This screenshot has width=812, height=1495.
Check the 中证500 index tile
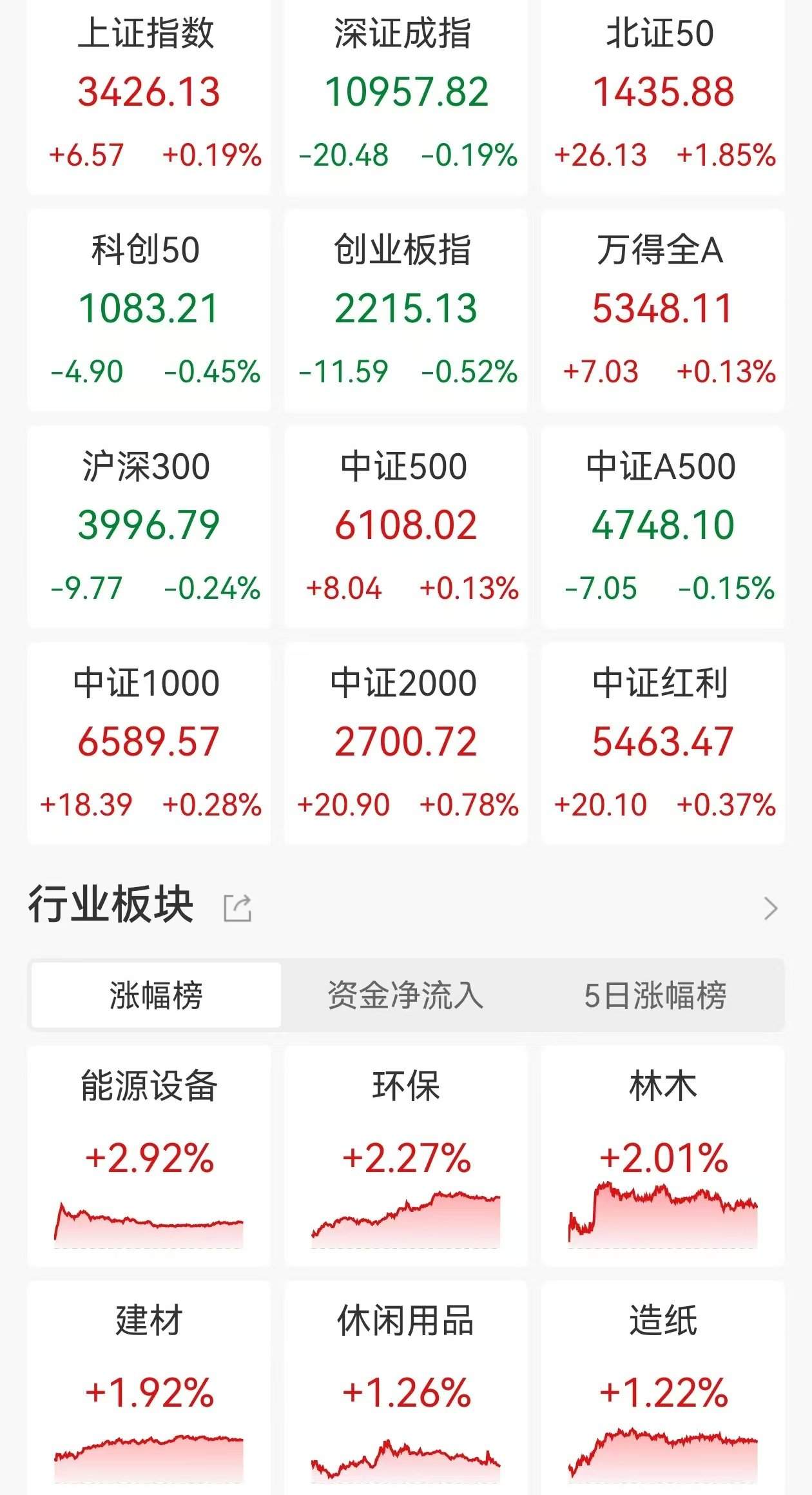[x=406, y=527]
